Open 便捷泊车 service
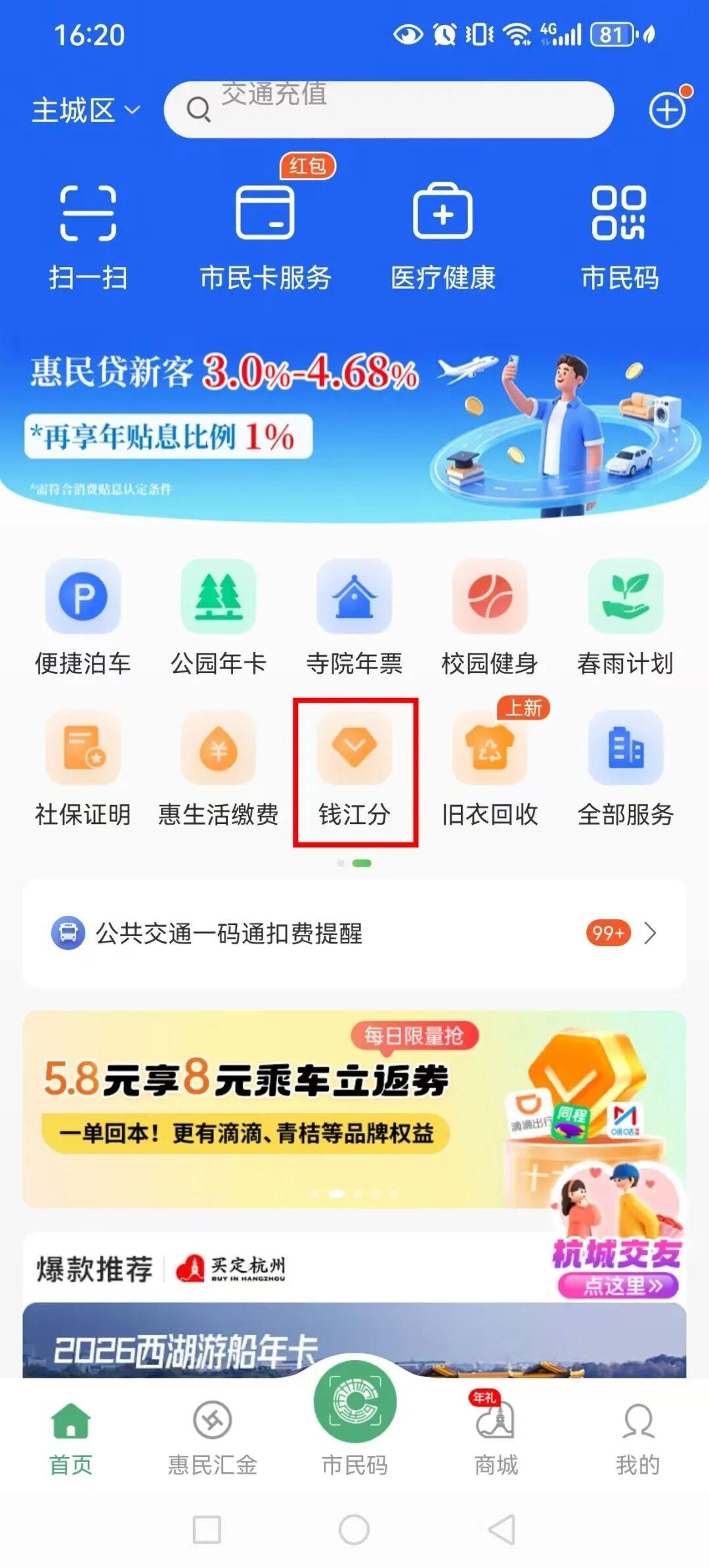 click(x=83, y=618)
